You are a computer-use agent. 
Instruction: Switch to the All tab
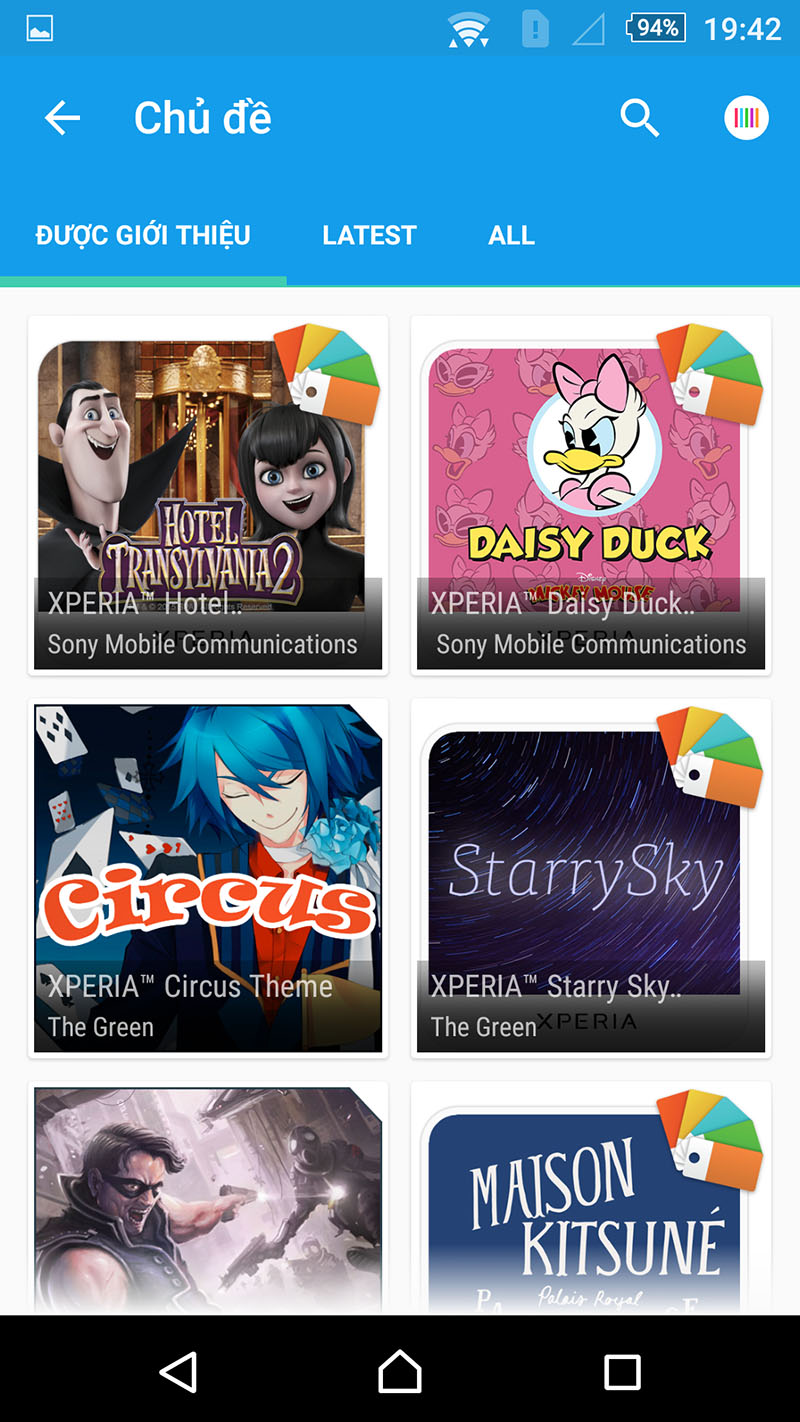point(511,236)
